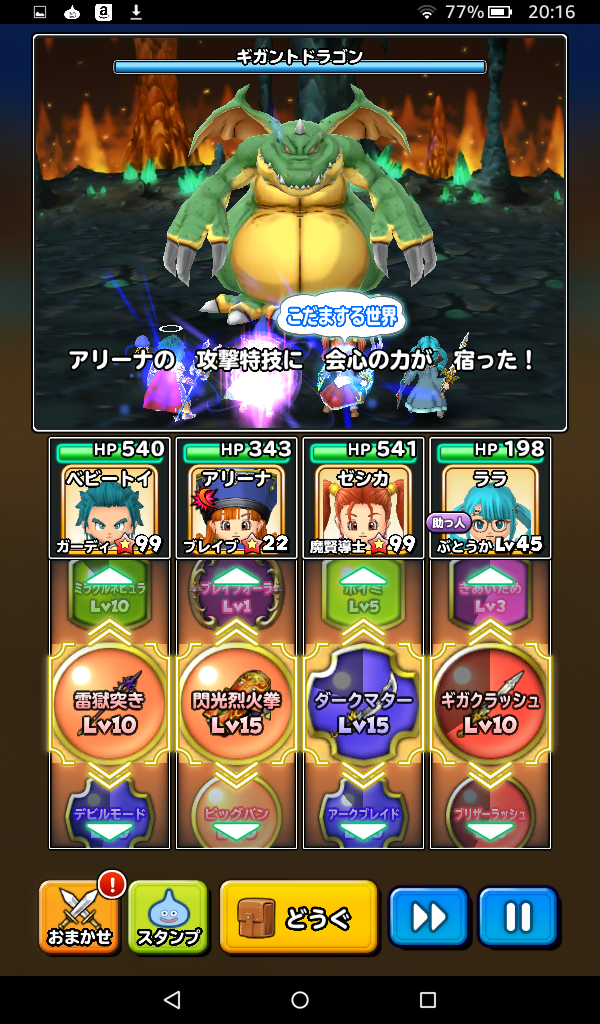Viewport: 600px width, 1024px height.
Task: Tap the おまかせ auto-battle button
Action: [79, 917]
